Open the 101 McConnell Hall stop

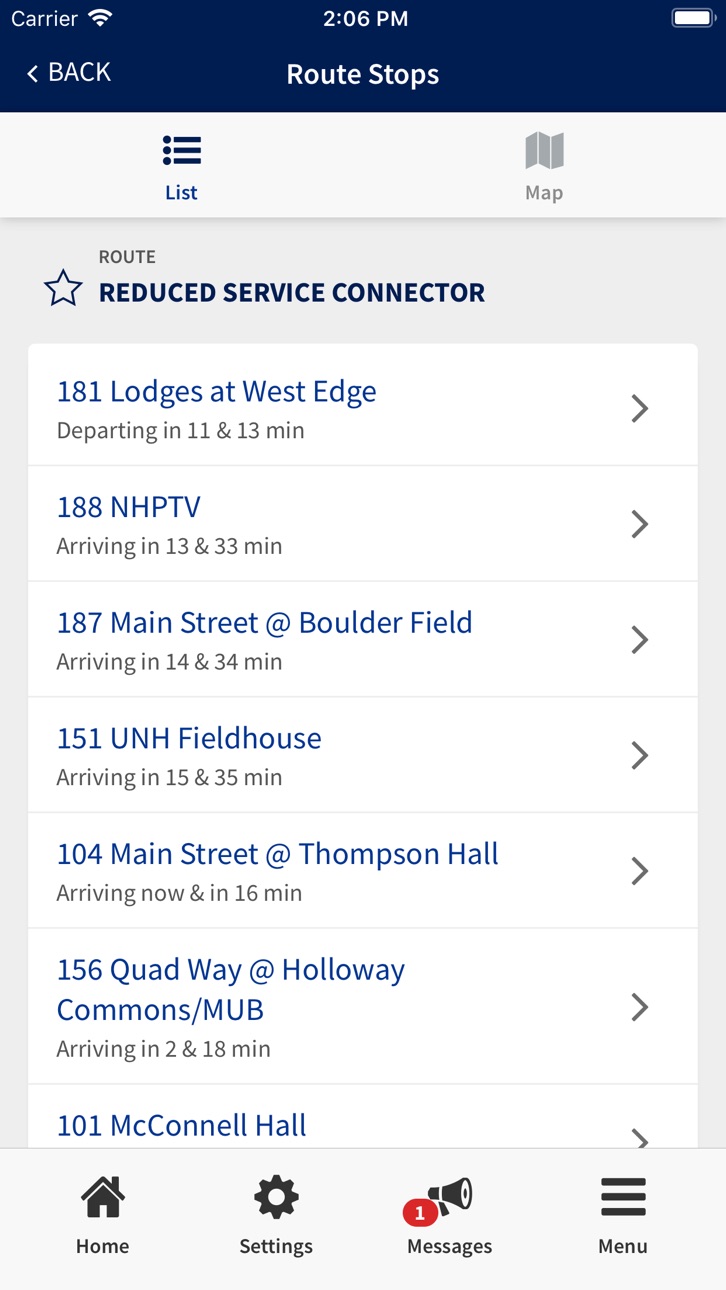363,1117
